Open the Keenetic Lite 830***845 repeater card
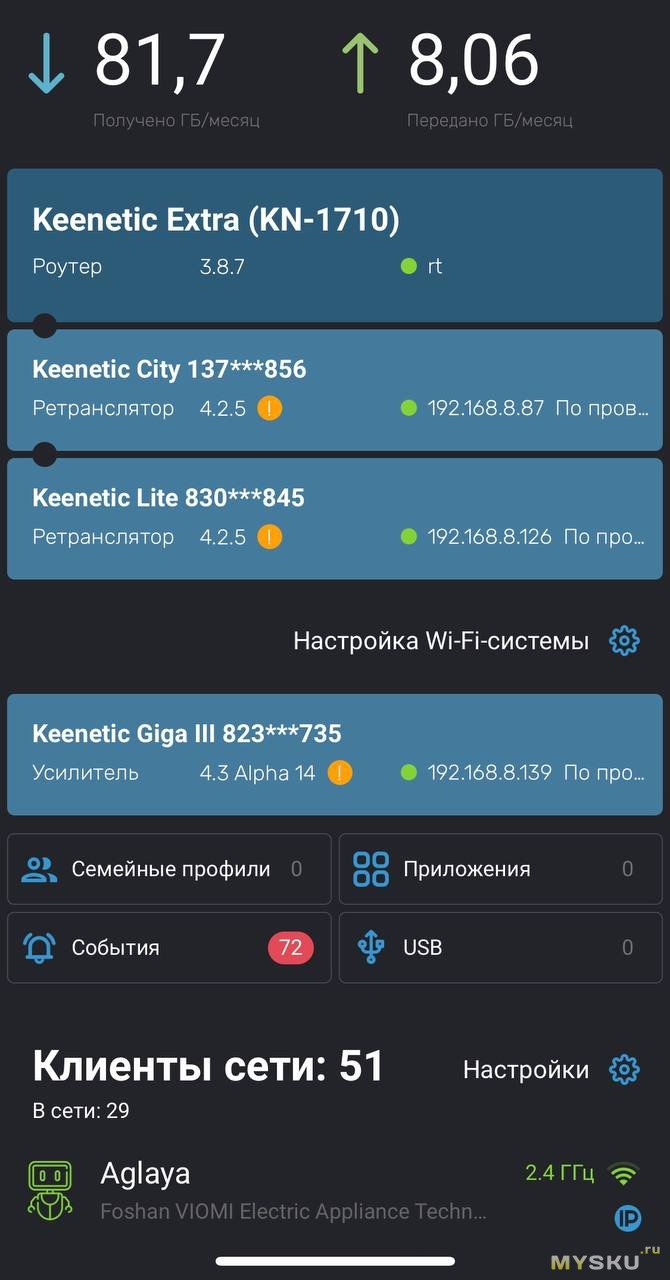This screenshot has width=670, height=1280. [335, 518]
